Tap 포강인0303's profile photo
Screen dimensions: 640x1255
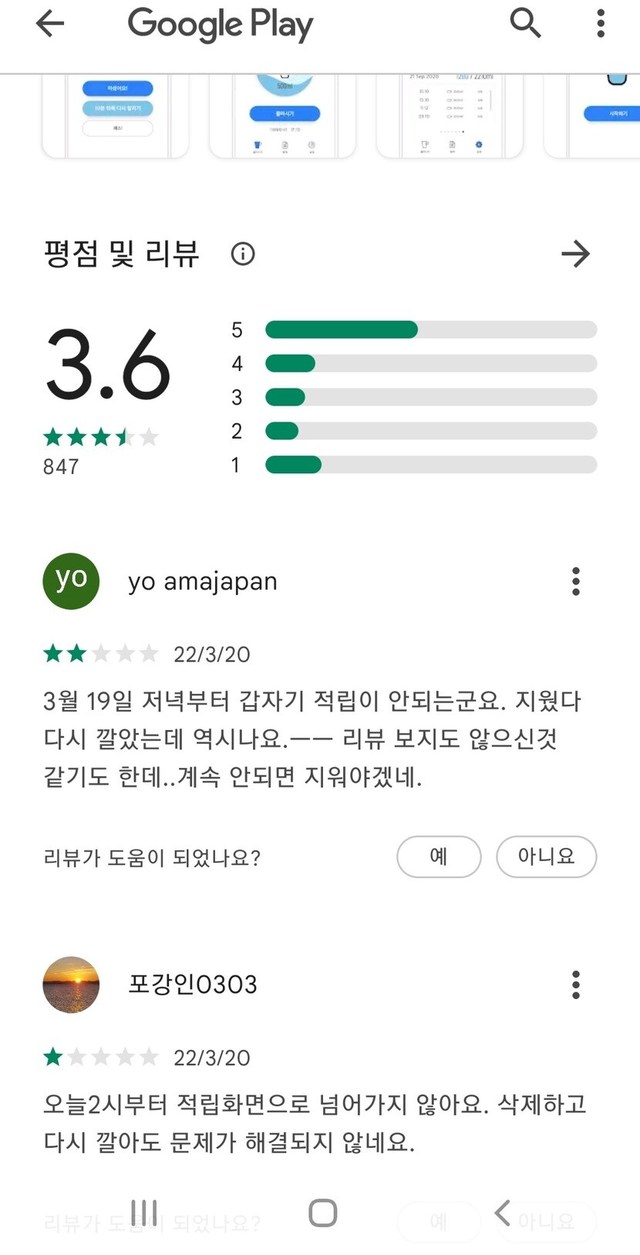point(71,985)
